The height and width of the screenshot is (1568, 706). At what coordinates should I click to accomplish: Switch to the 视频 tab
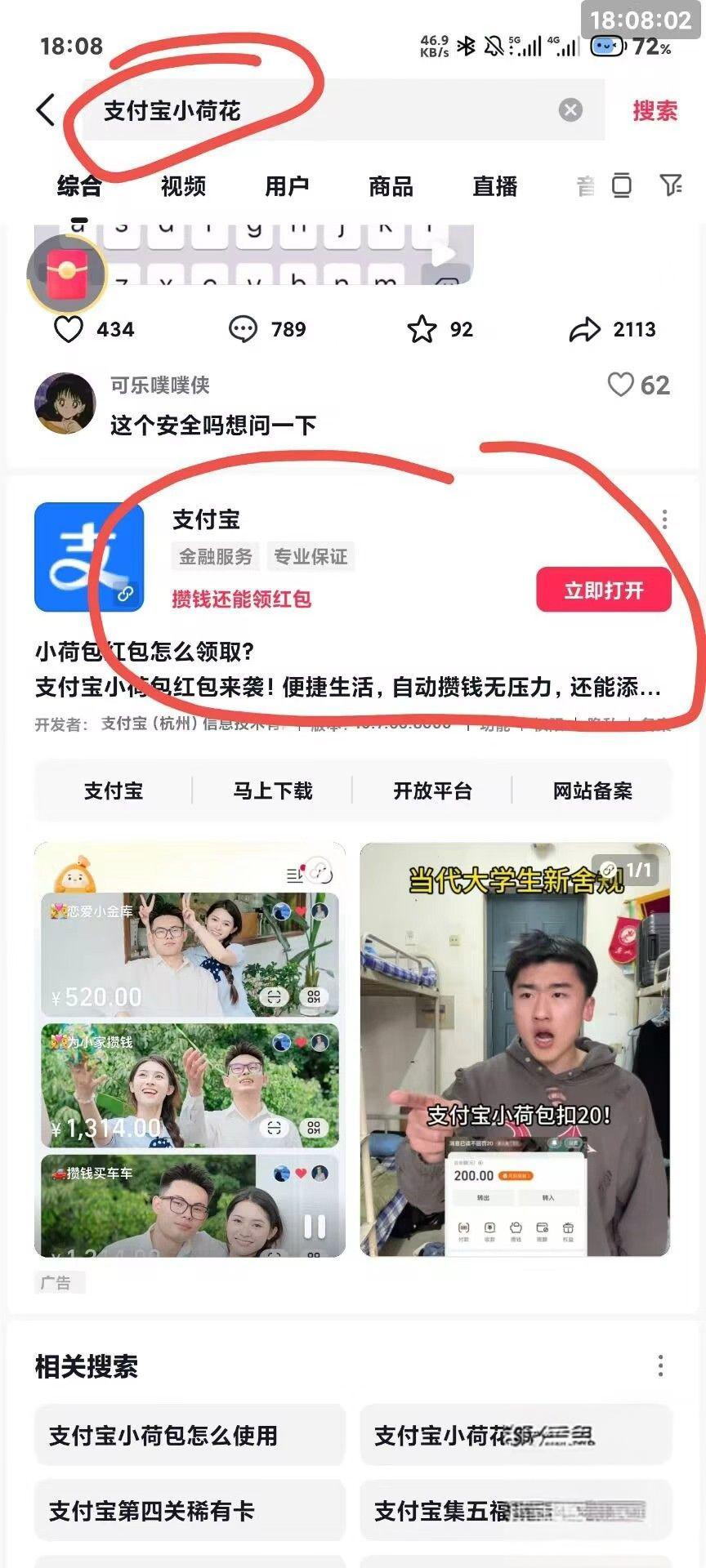pos(183,186)
